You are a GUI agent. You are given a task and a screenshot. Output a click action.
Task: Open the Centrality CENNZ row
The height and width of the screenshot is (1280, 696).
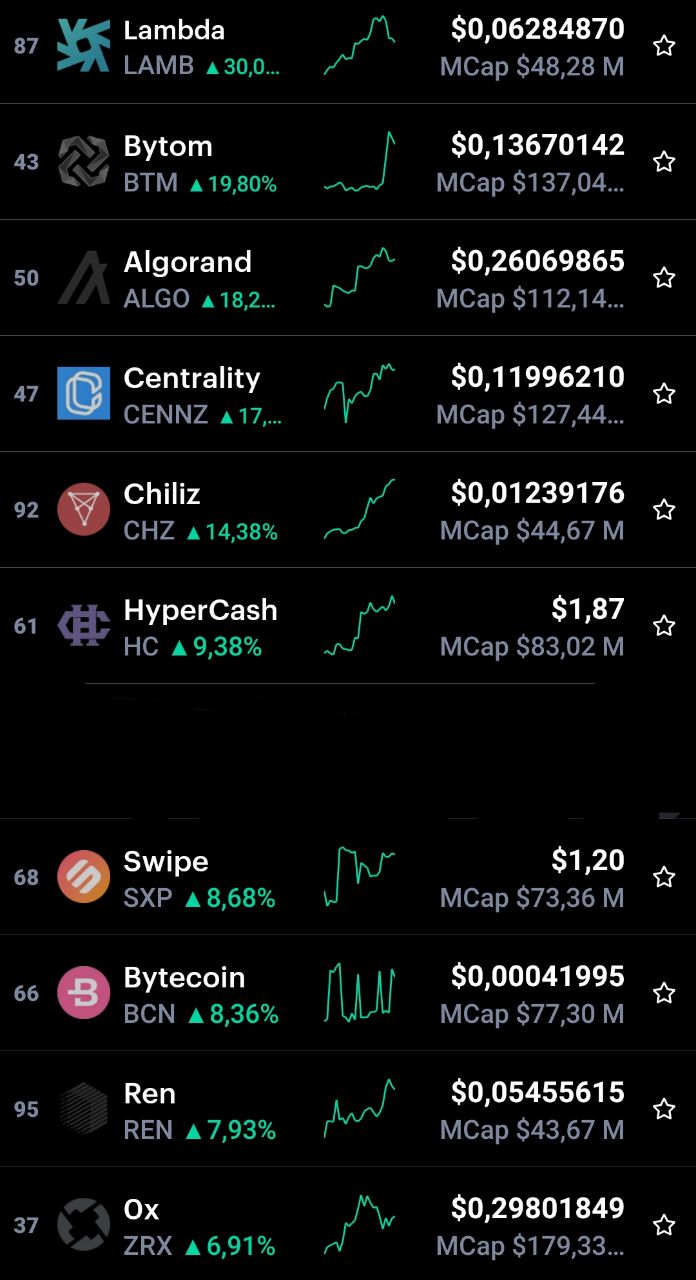click(x=348, y=394)
